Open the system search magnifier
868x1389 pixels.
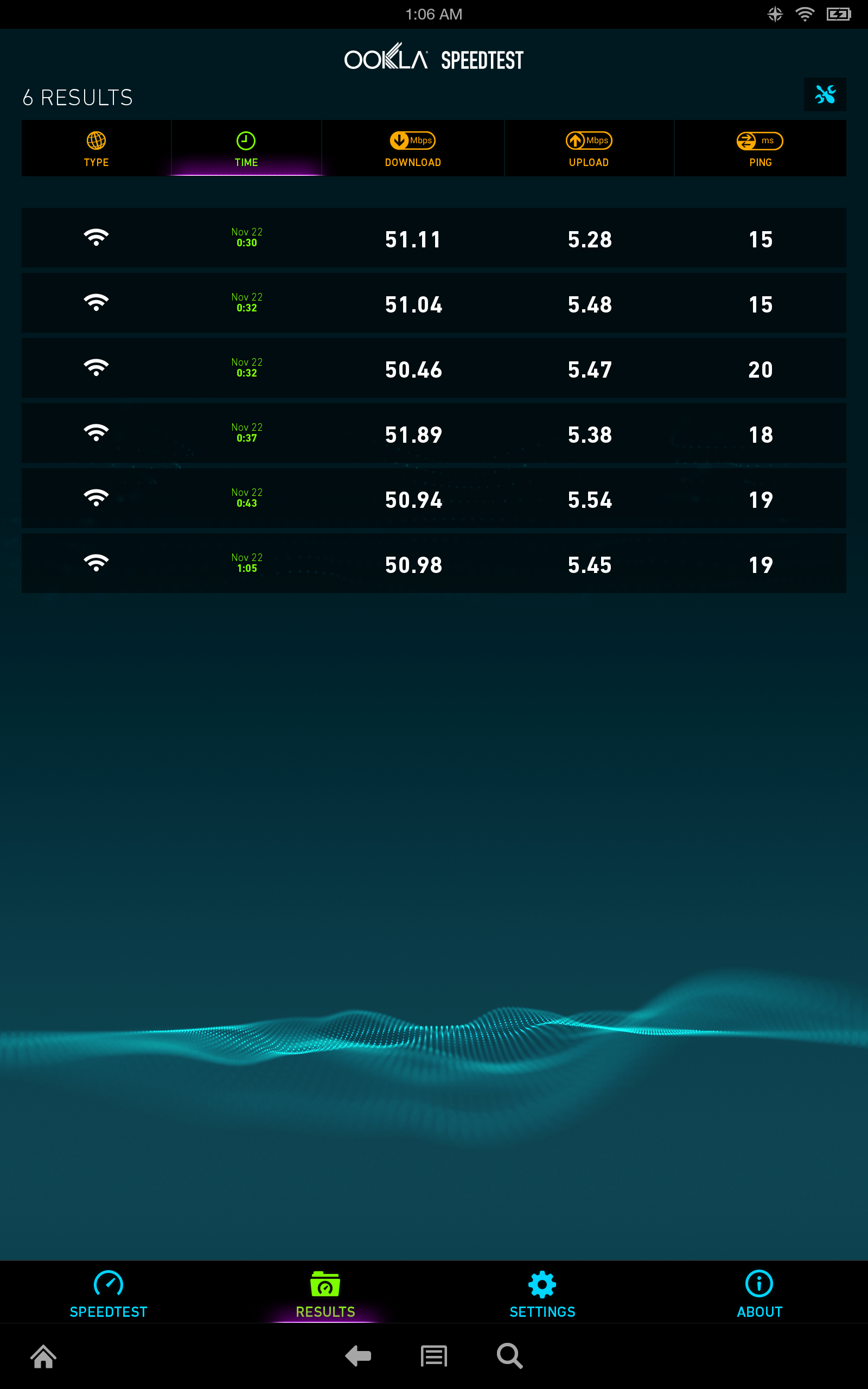click(509, 1357)
